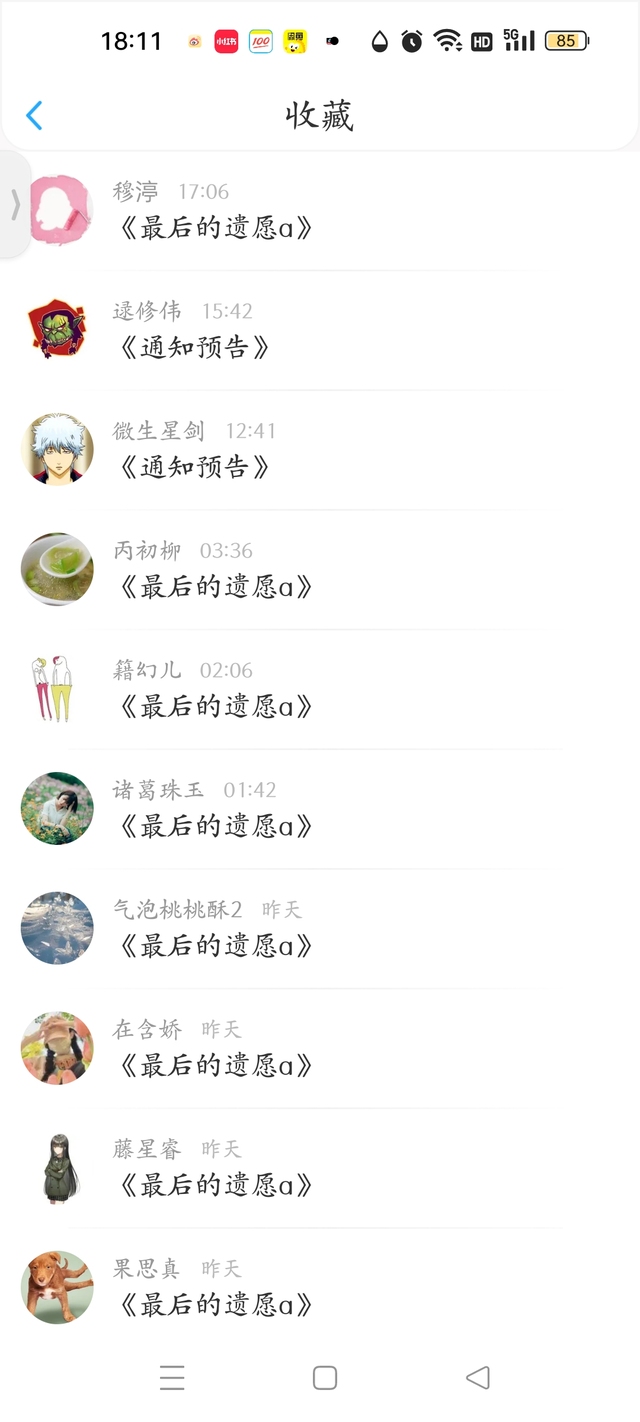Expand the side drawer handle
The height and width of the screenshot is (1422, 640).
point(15,205)
